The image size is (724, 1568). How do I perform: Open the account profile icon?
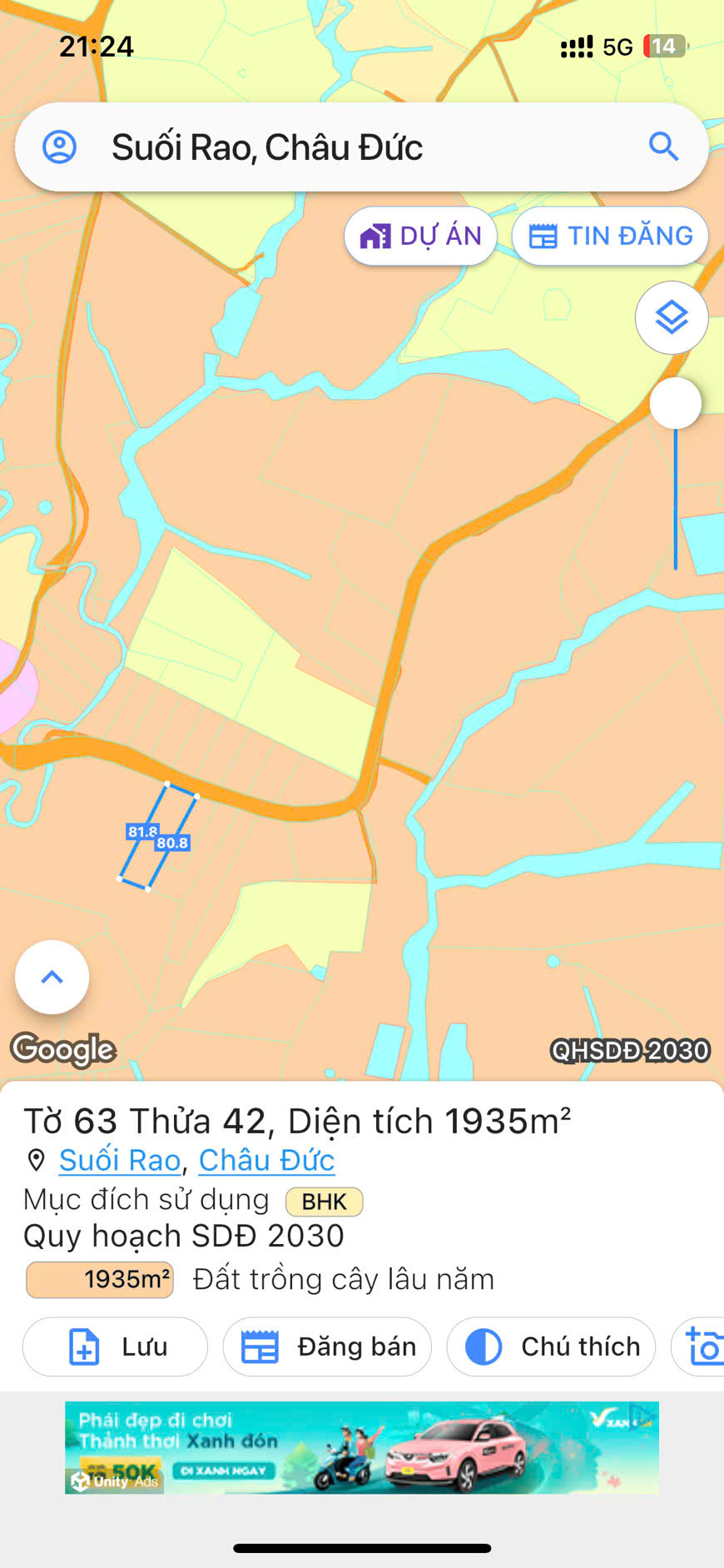point(59,147)
